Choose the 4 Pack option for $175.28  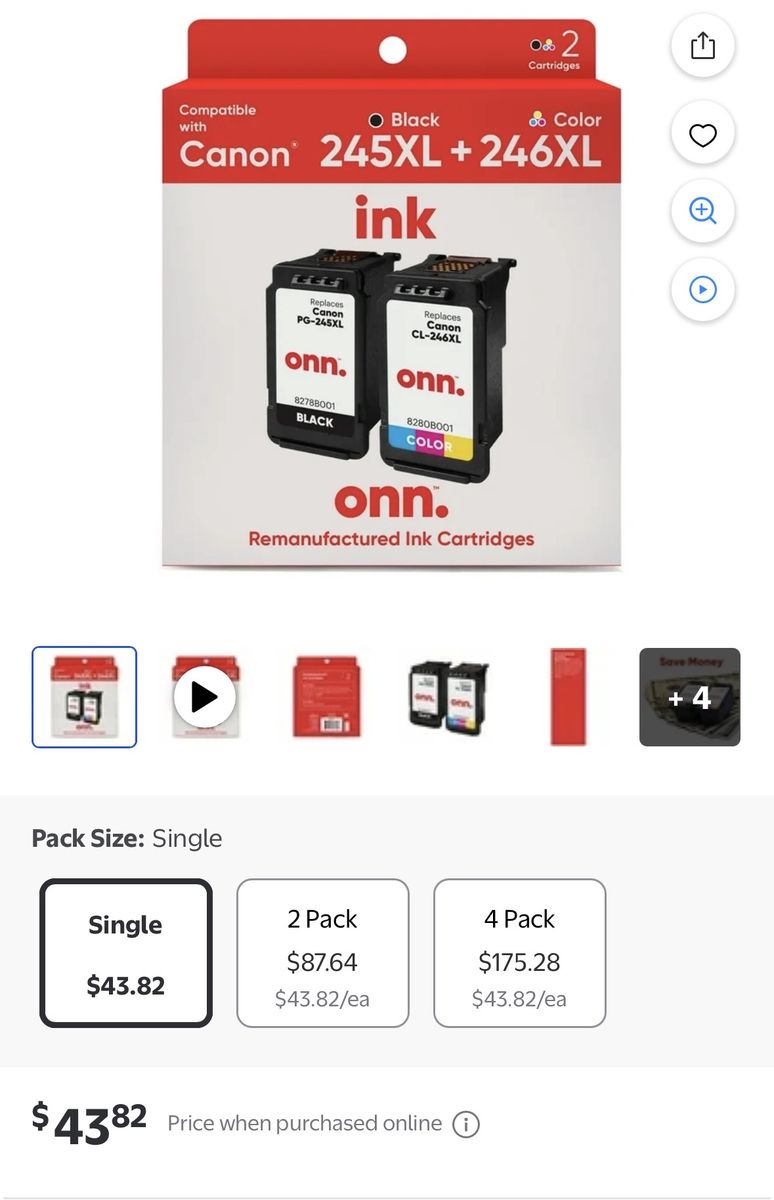click(519, 953)
